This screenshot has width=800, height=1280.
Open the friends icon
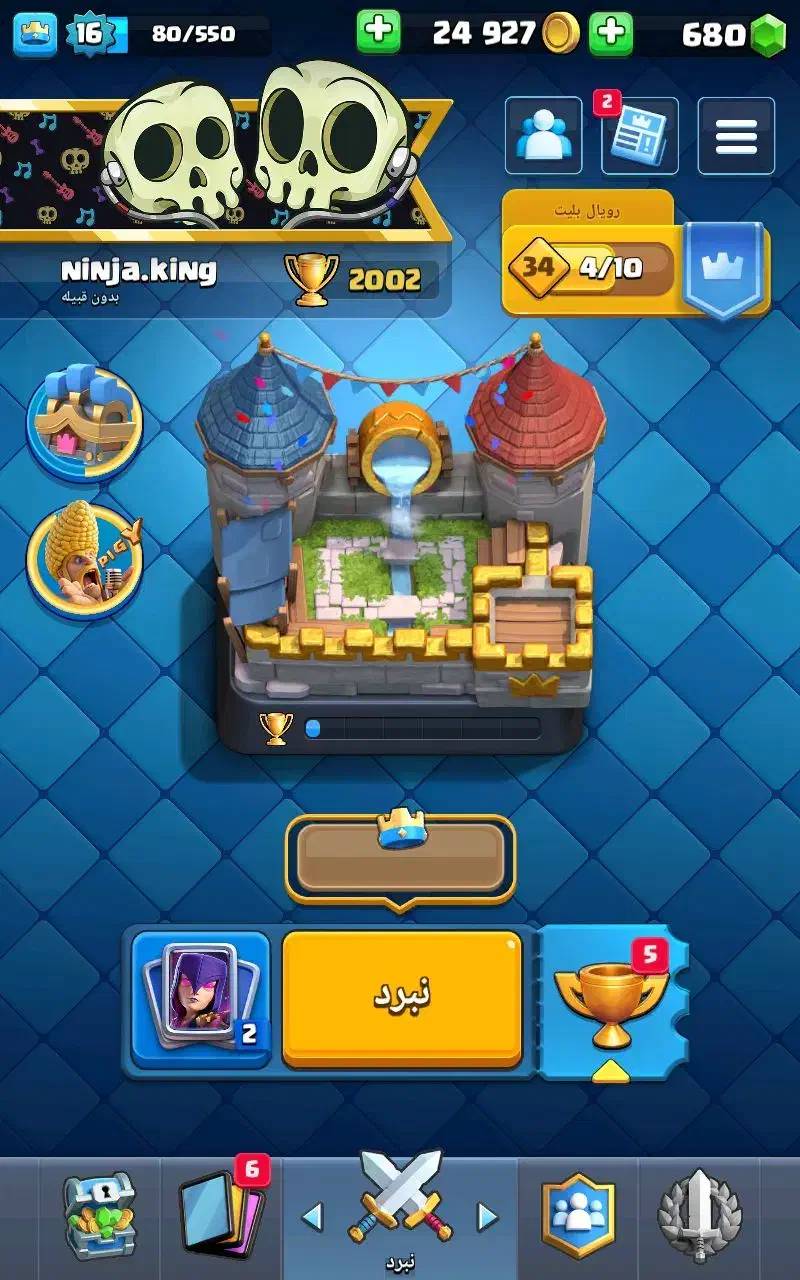543,136
